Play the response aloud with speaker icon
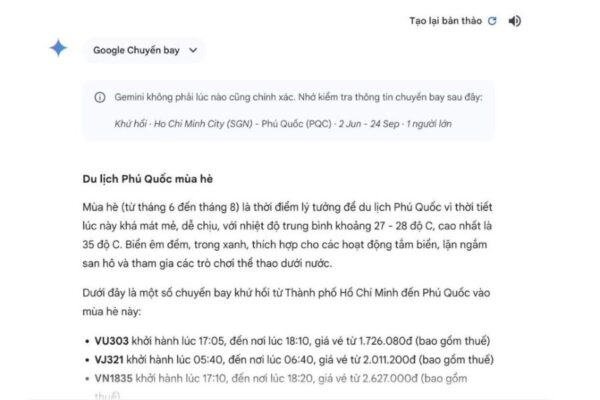 tap(515, 20)
